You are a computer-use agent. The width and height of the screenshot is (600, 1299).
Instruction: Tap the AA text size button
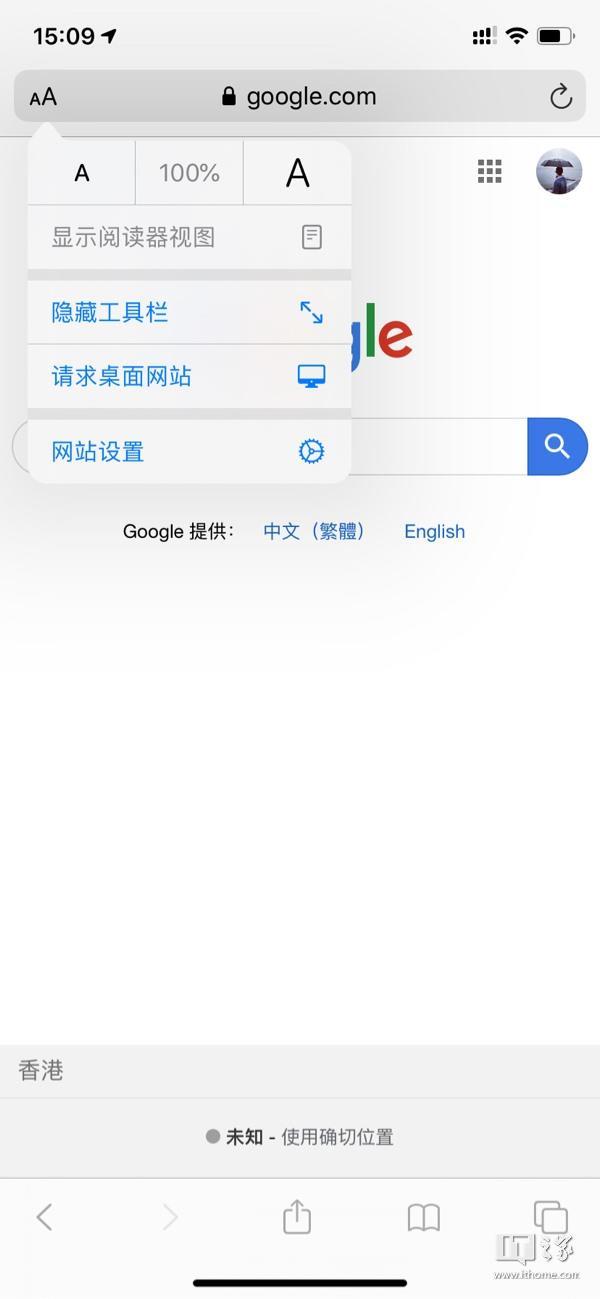point(43,97)
